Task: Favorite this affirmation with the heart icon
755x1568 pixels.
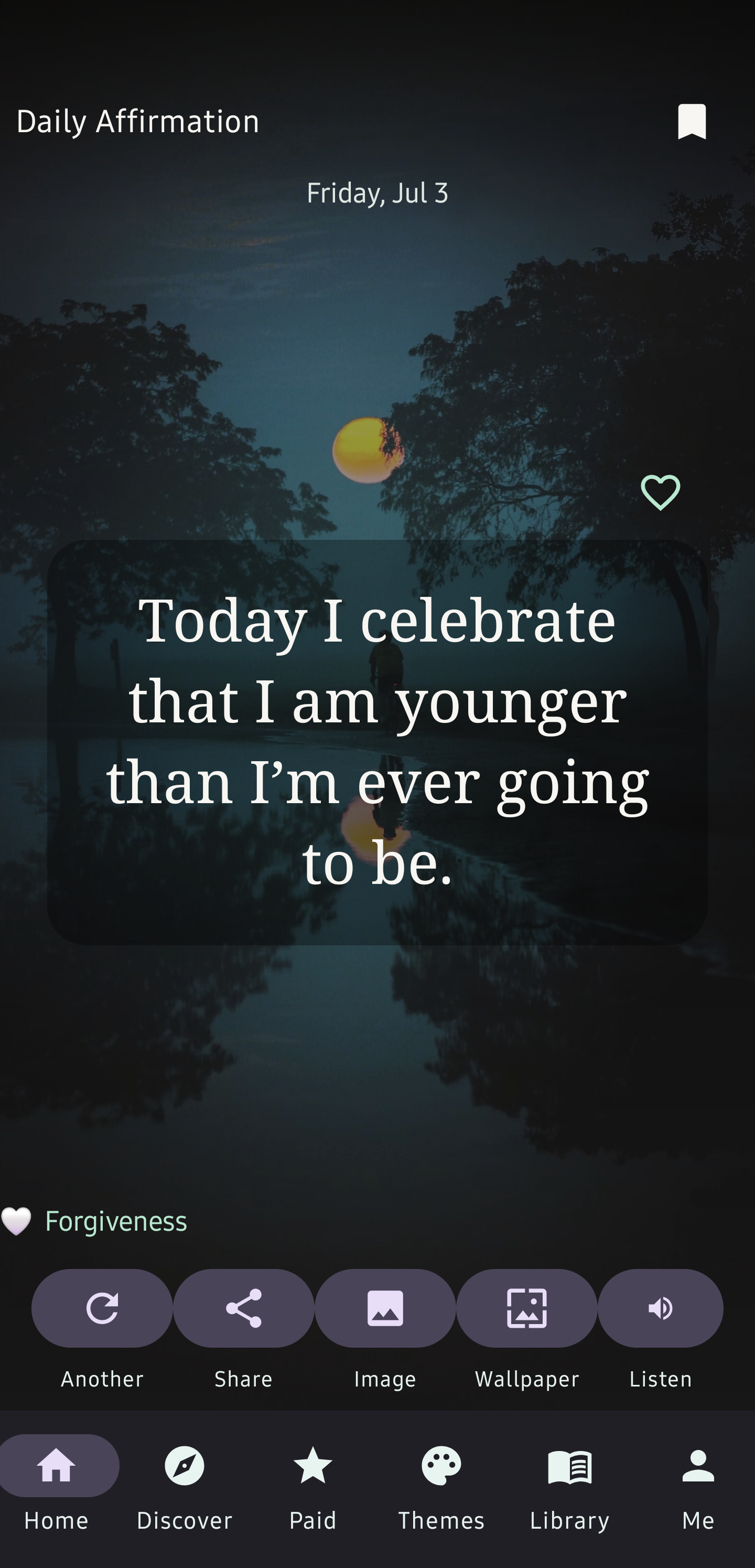Action: tap(660, 492)
